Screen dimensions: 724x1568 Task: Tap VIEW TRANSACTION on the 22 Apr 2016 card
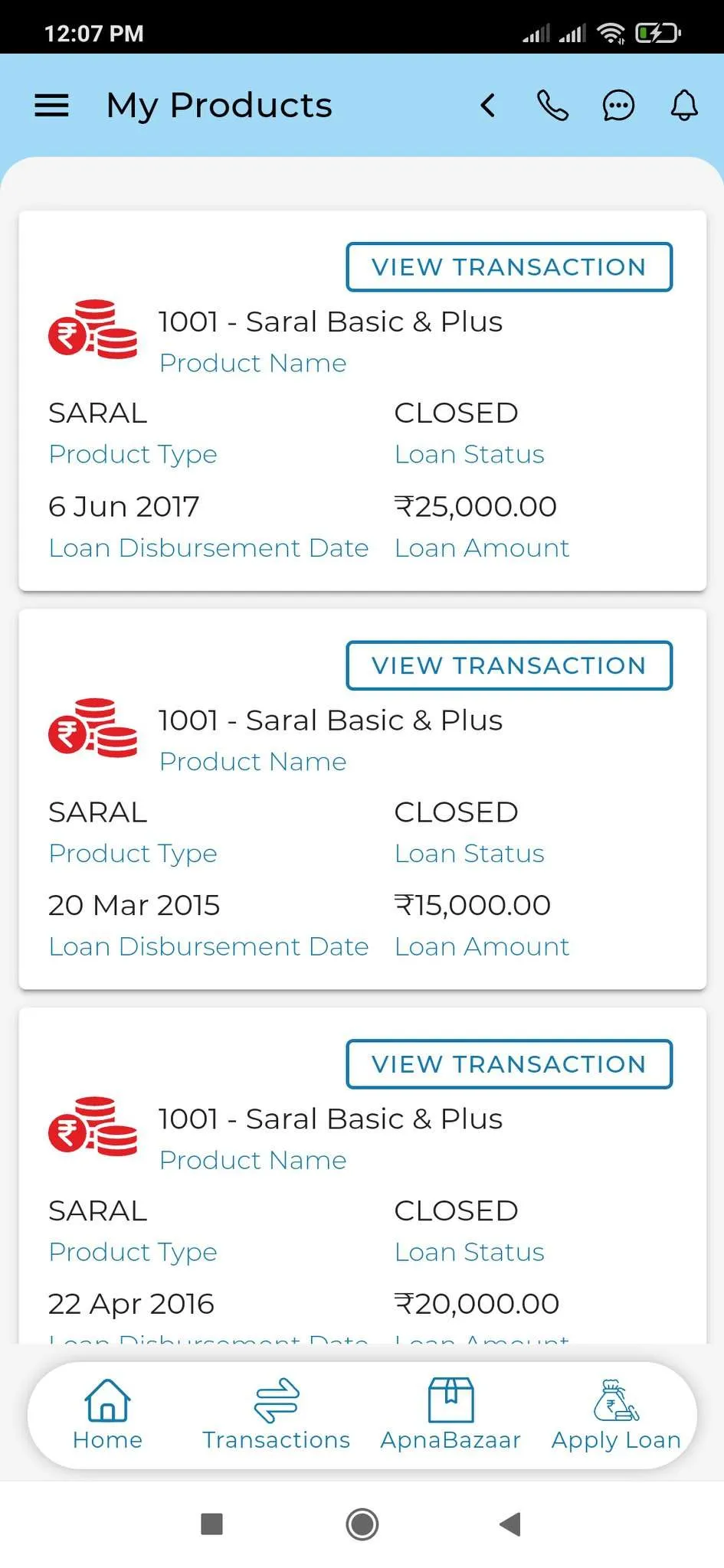[509, 1063]
